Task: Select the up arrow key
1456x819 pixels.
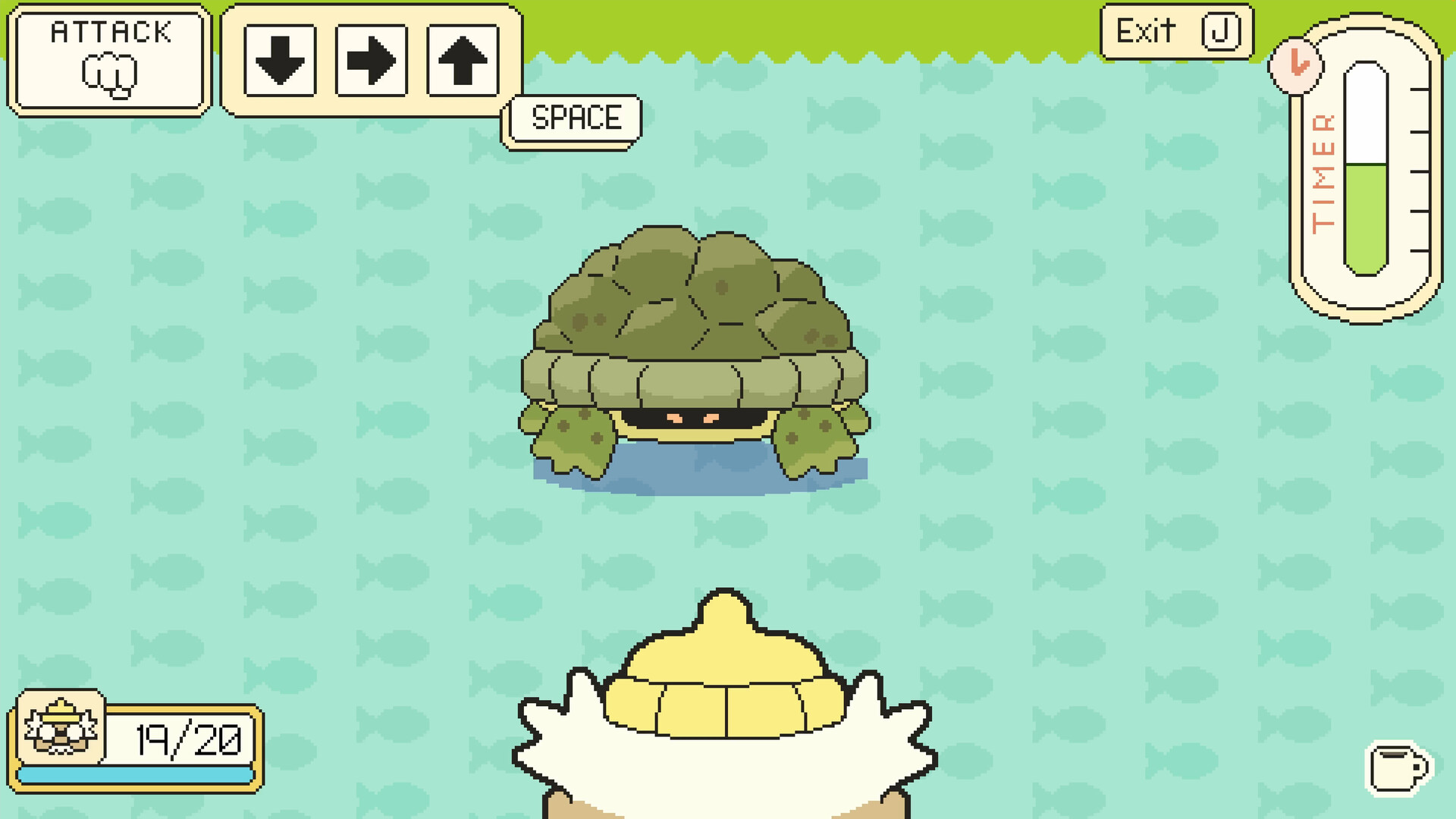Action: pyautogui.click(x=463, y=61)
